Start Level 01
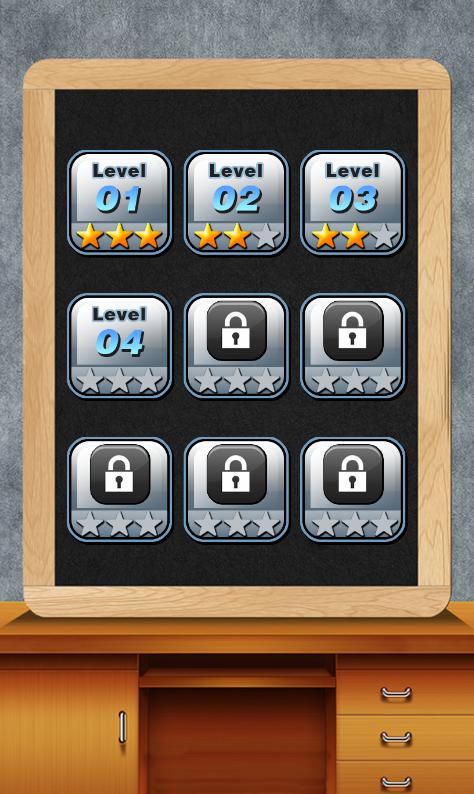Viewport: 474px width, 794px height. [120, 203]
